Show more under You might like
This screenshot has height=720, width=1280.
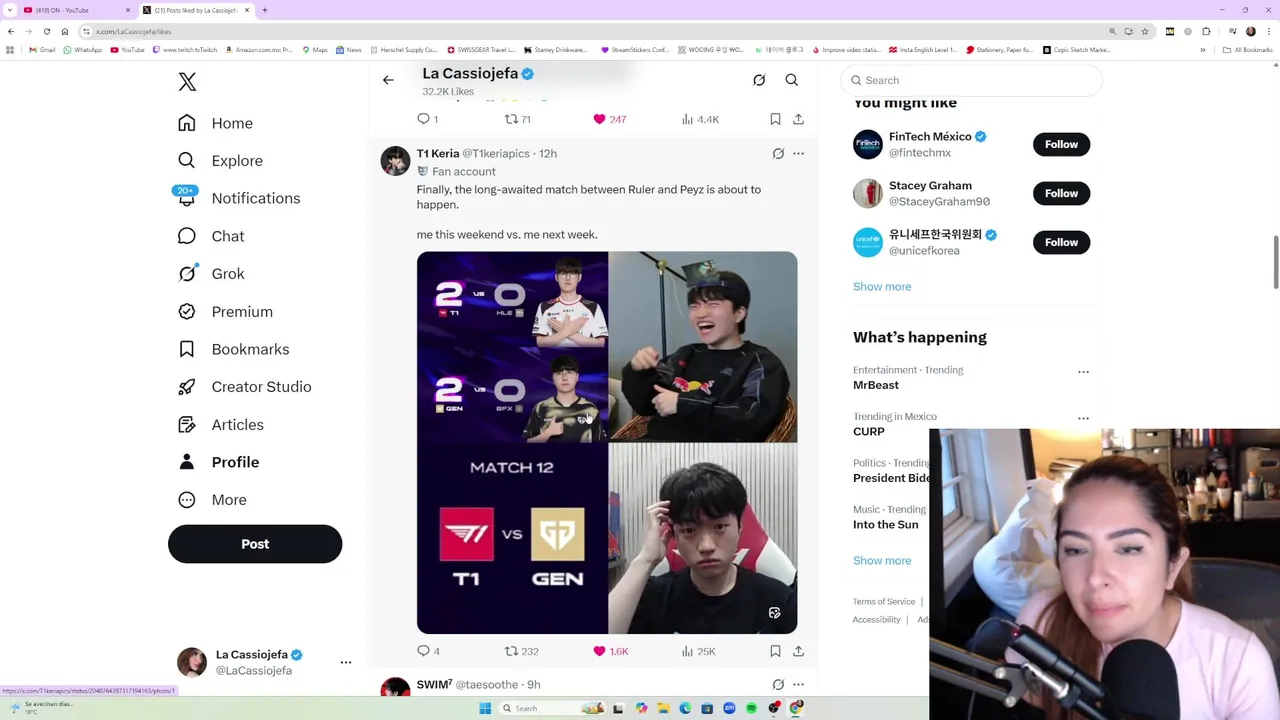point(882,287)
